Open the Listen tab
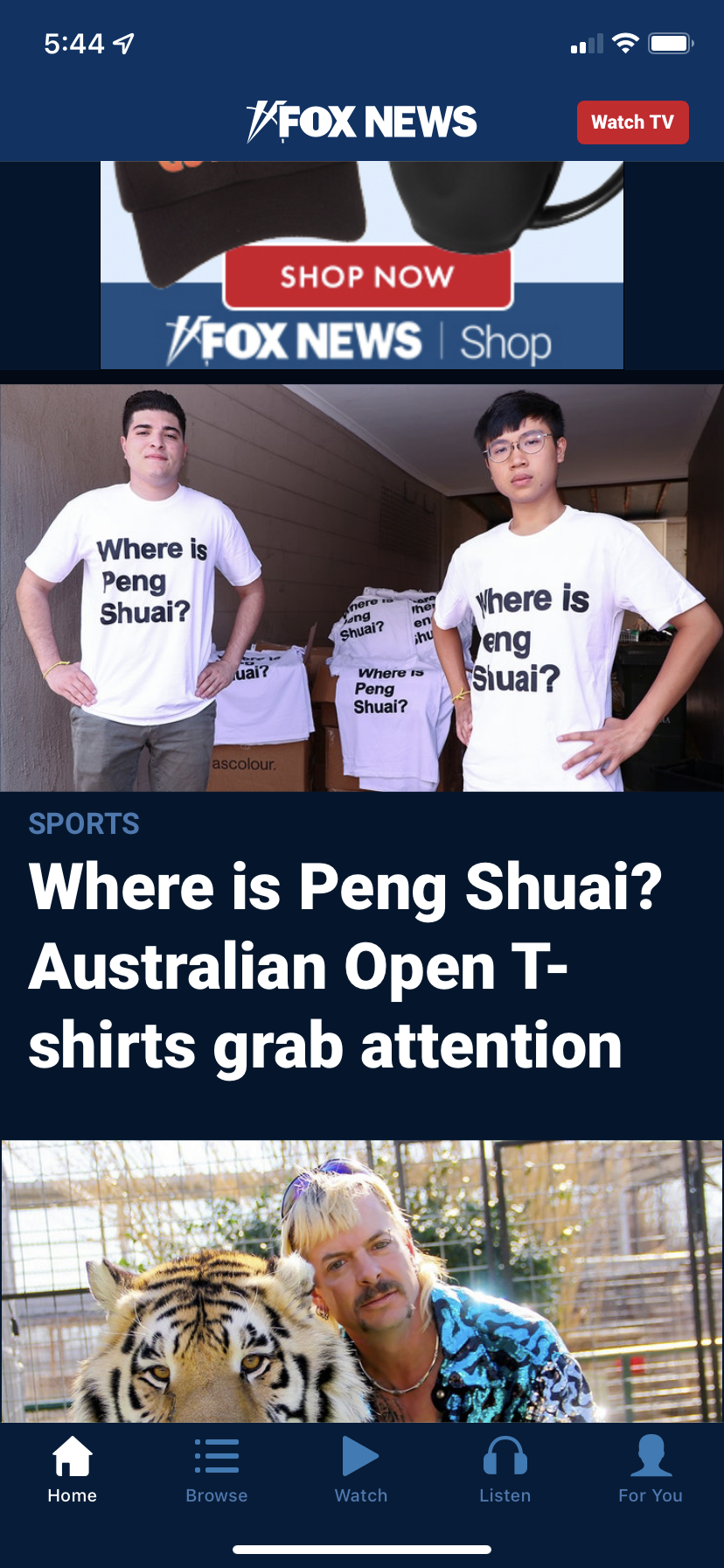Screen dimensions: 724x1568 coord(505,1470)
